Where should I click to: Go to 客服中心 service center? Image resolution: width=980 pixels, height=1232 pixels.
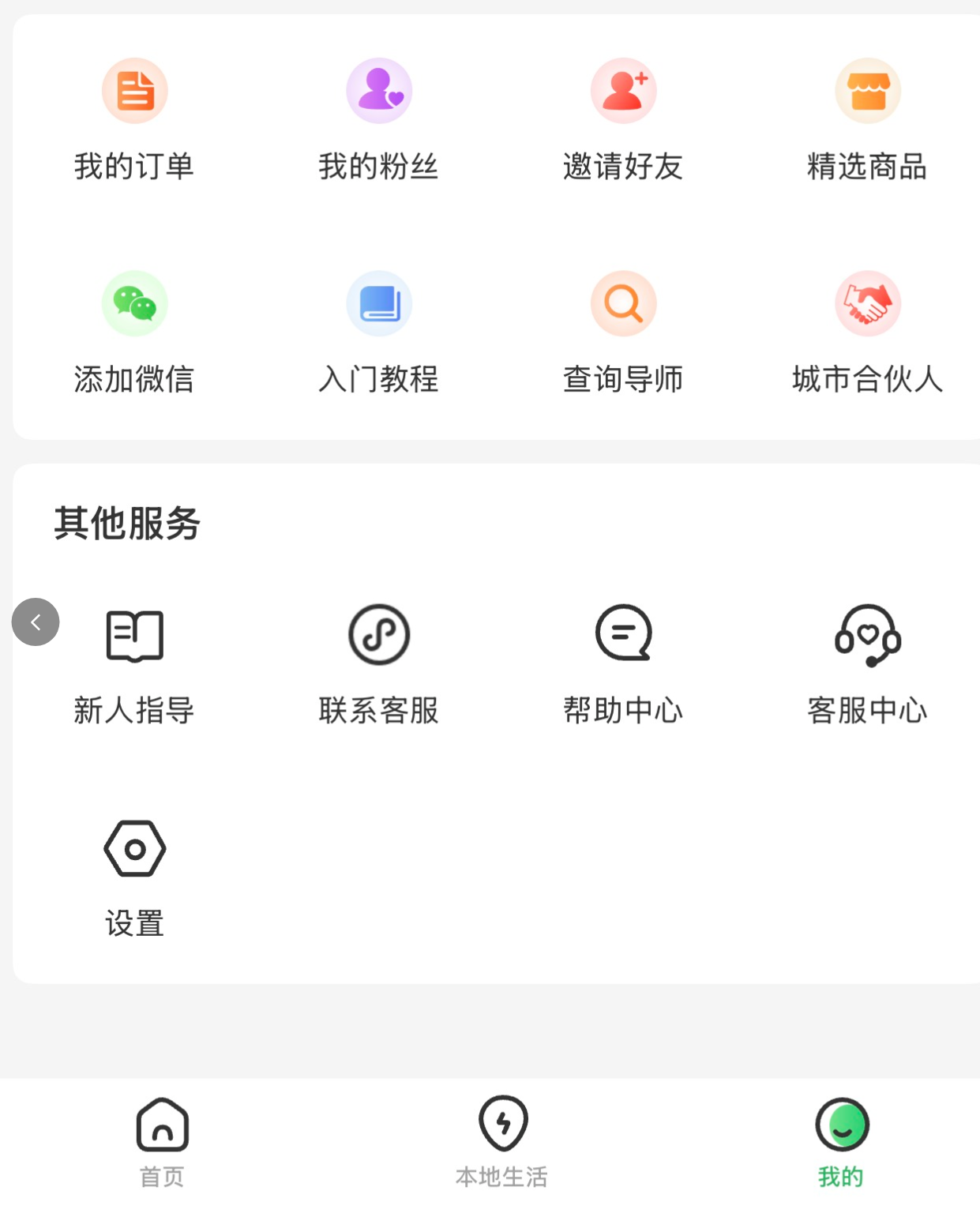pyautogui.click(x=867, y=662)
